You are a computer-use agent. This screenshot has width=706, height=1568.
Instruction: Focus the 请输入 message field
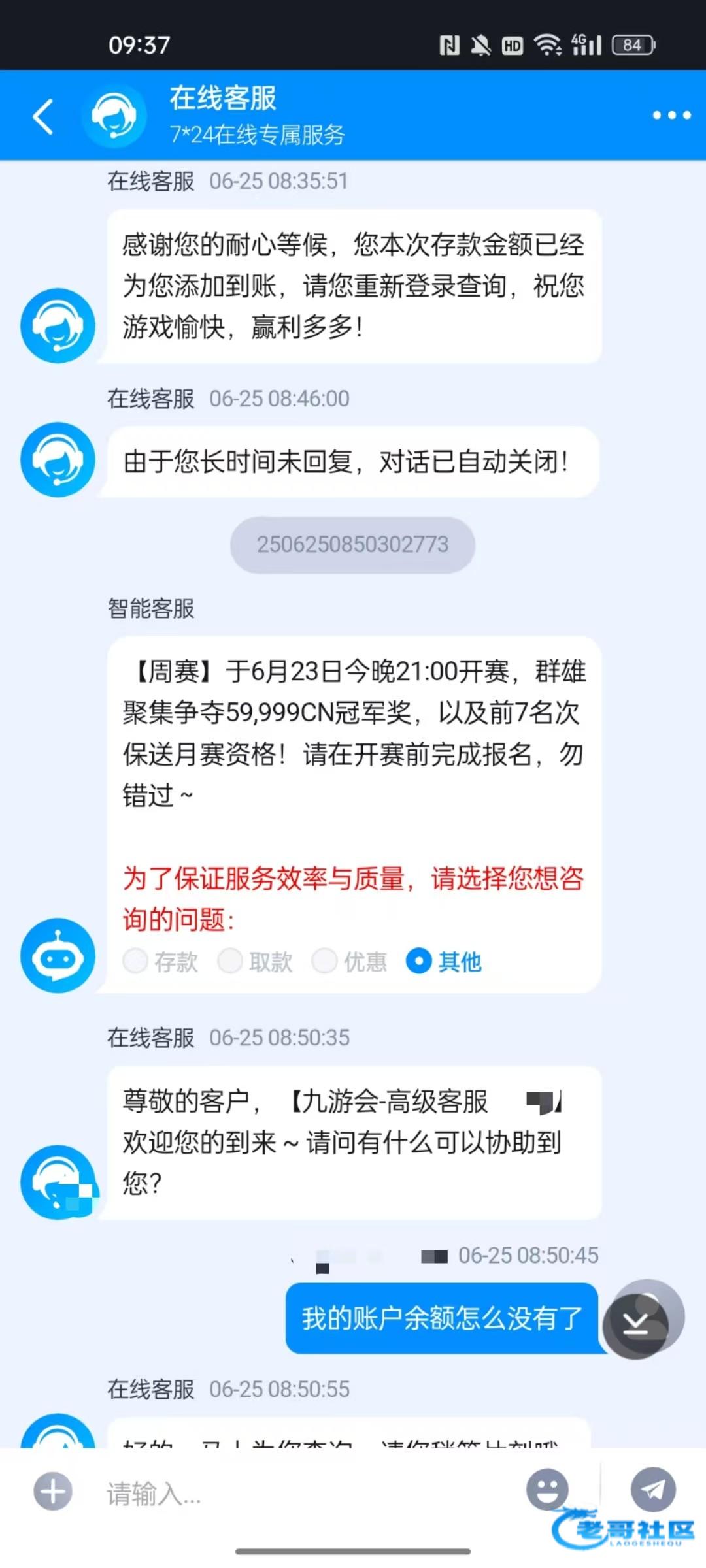307,1493
